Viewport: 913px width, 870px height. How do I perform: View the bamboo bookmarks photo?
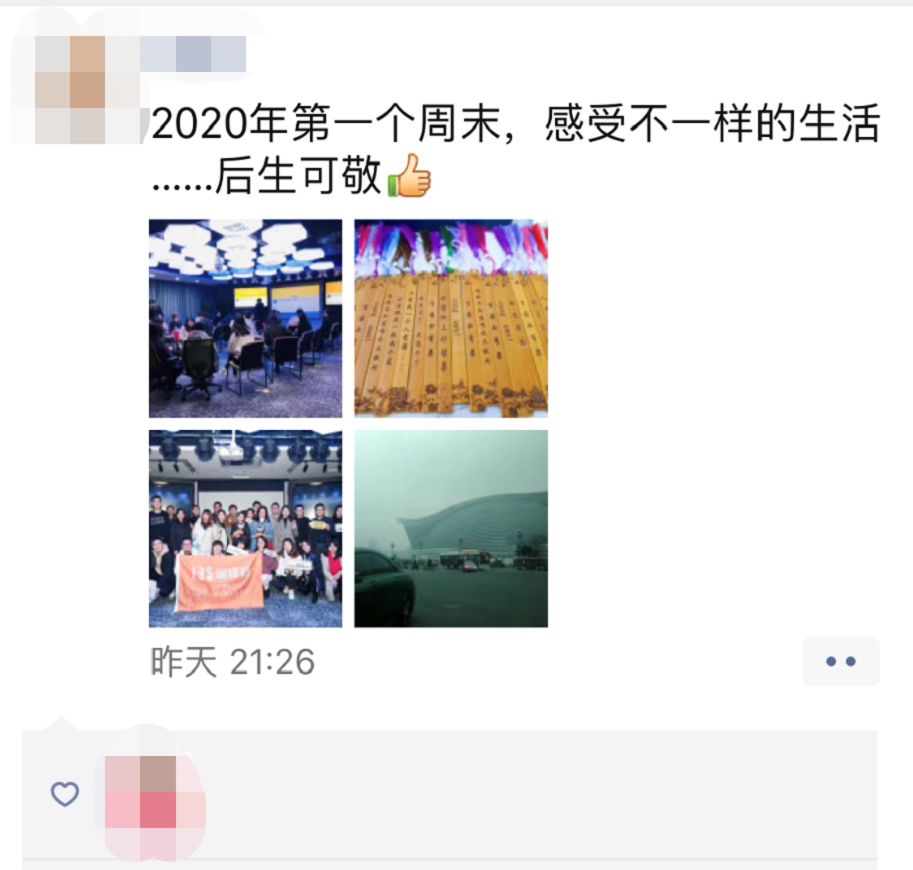451,318
